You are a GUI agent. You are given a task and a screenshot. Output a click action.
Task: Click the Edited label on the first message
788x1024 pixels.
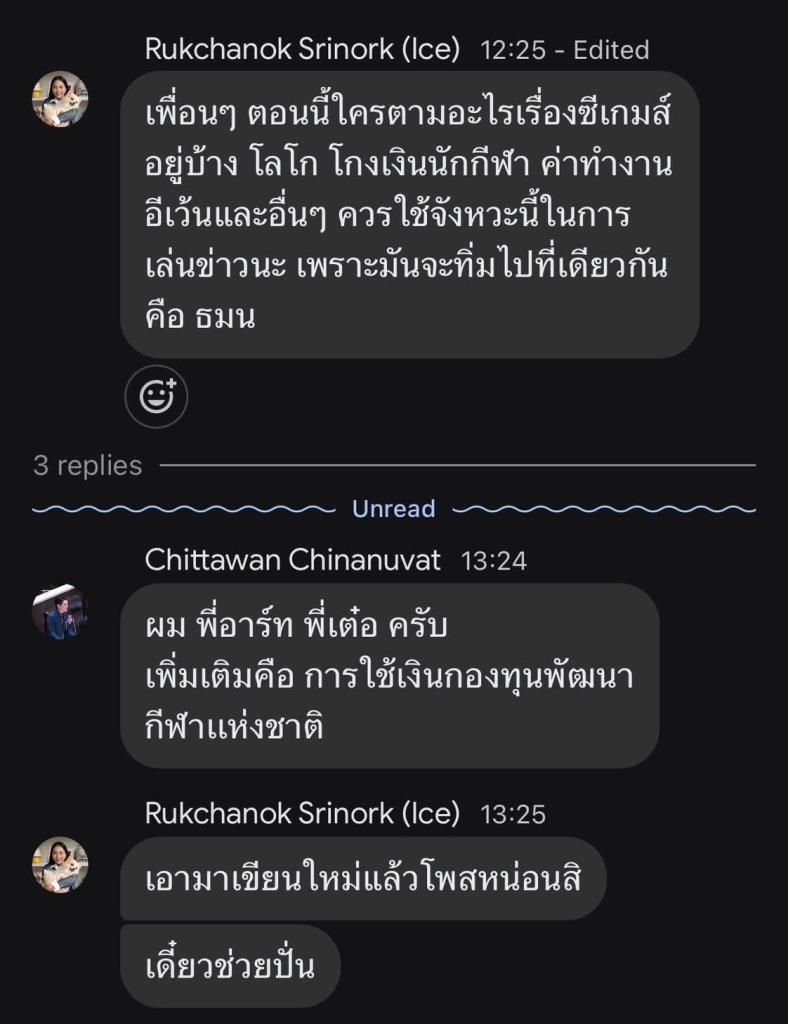pyautogui.click(x=612, y=49)
